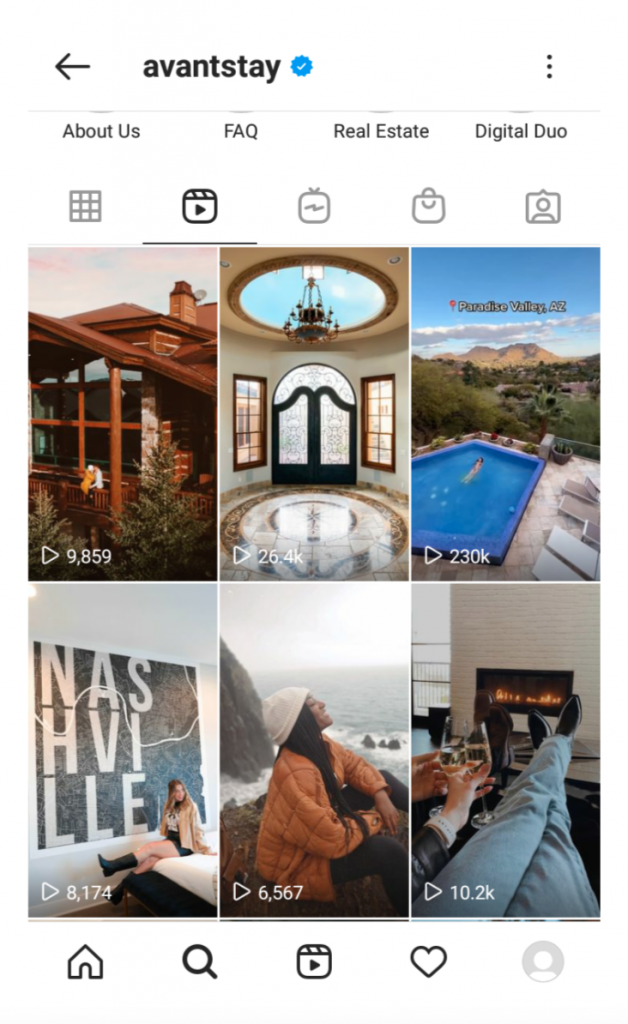Play the chandelier foyer reel with 26.4k views

tap(314, 414)
